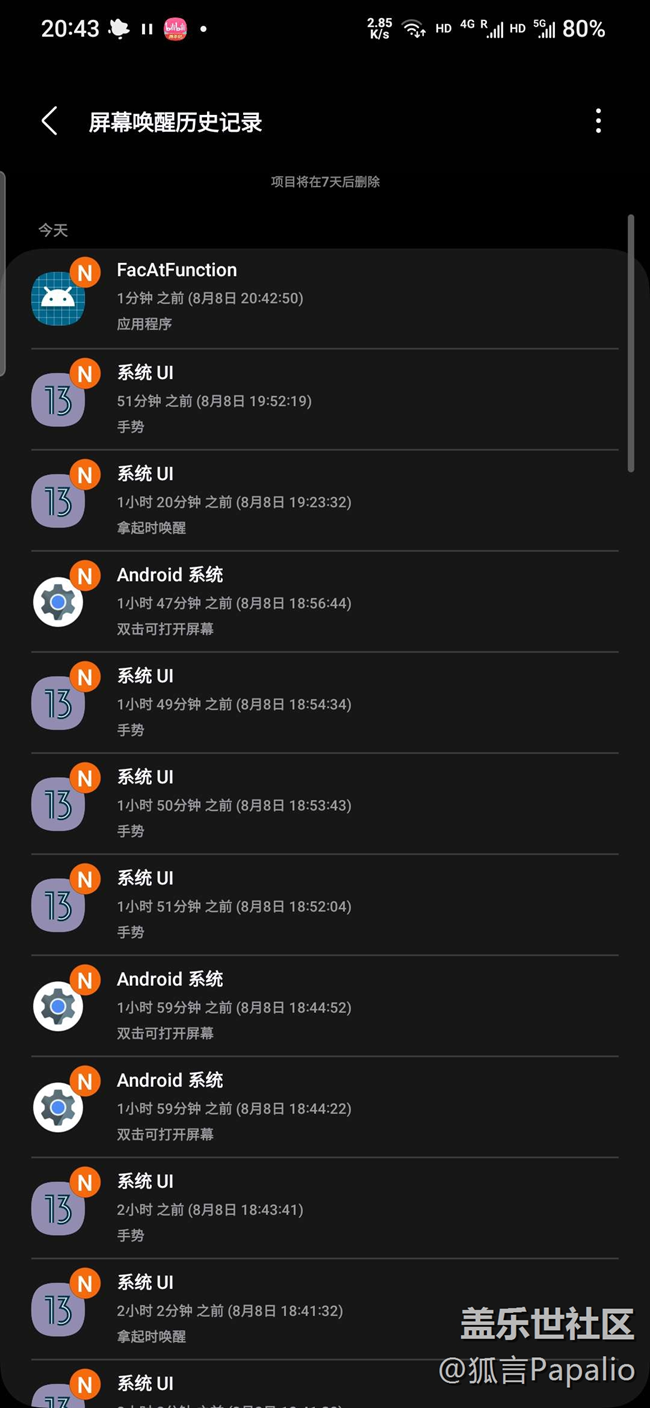Viewport: 650px width, 1408px height.
Task: View the 系统 UI entry at 18:54:34
Action: coord(324,702)
